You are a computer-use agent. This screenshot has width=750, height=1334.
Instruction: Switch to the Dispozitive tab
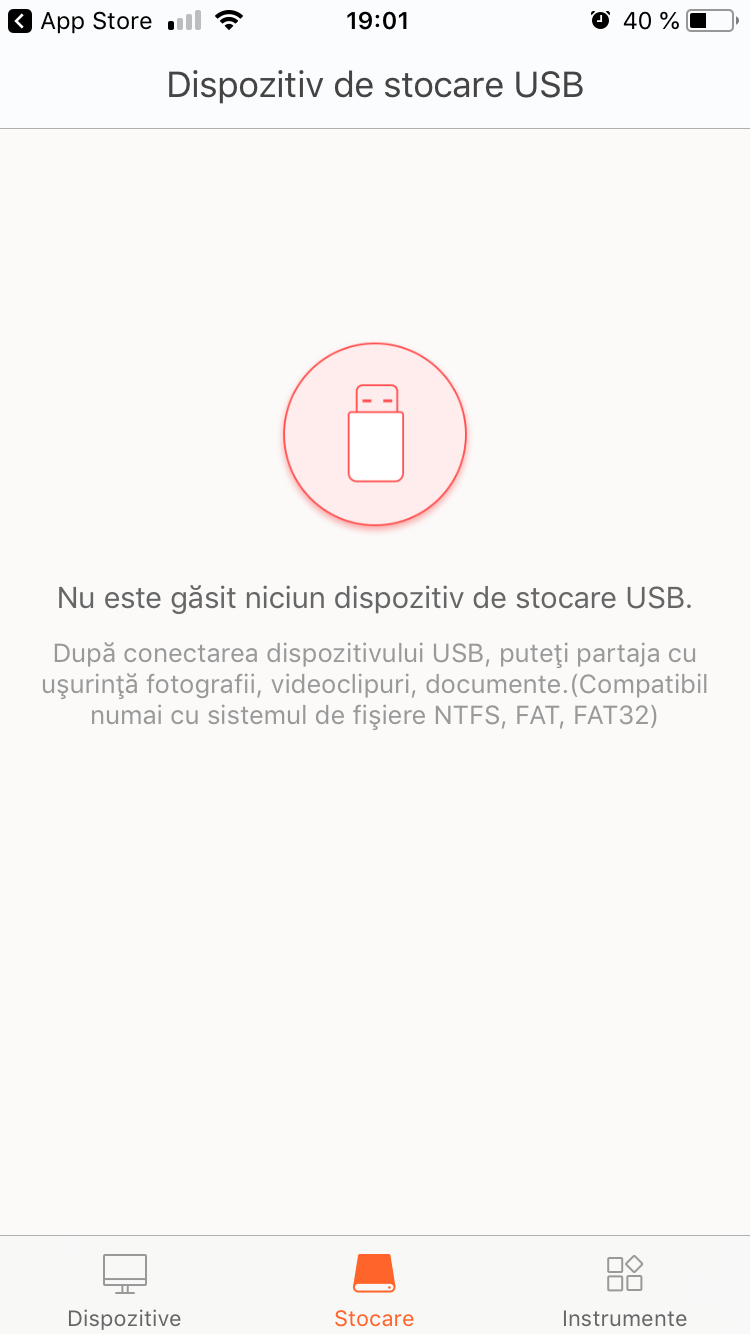124,1289
